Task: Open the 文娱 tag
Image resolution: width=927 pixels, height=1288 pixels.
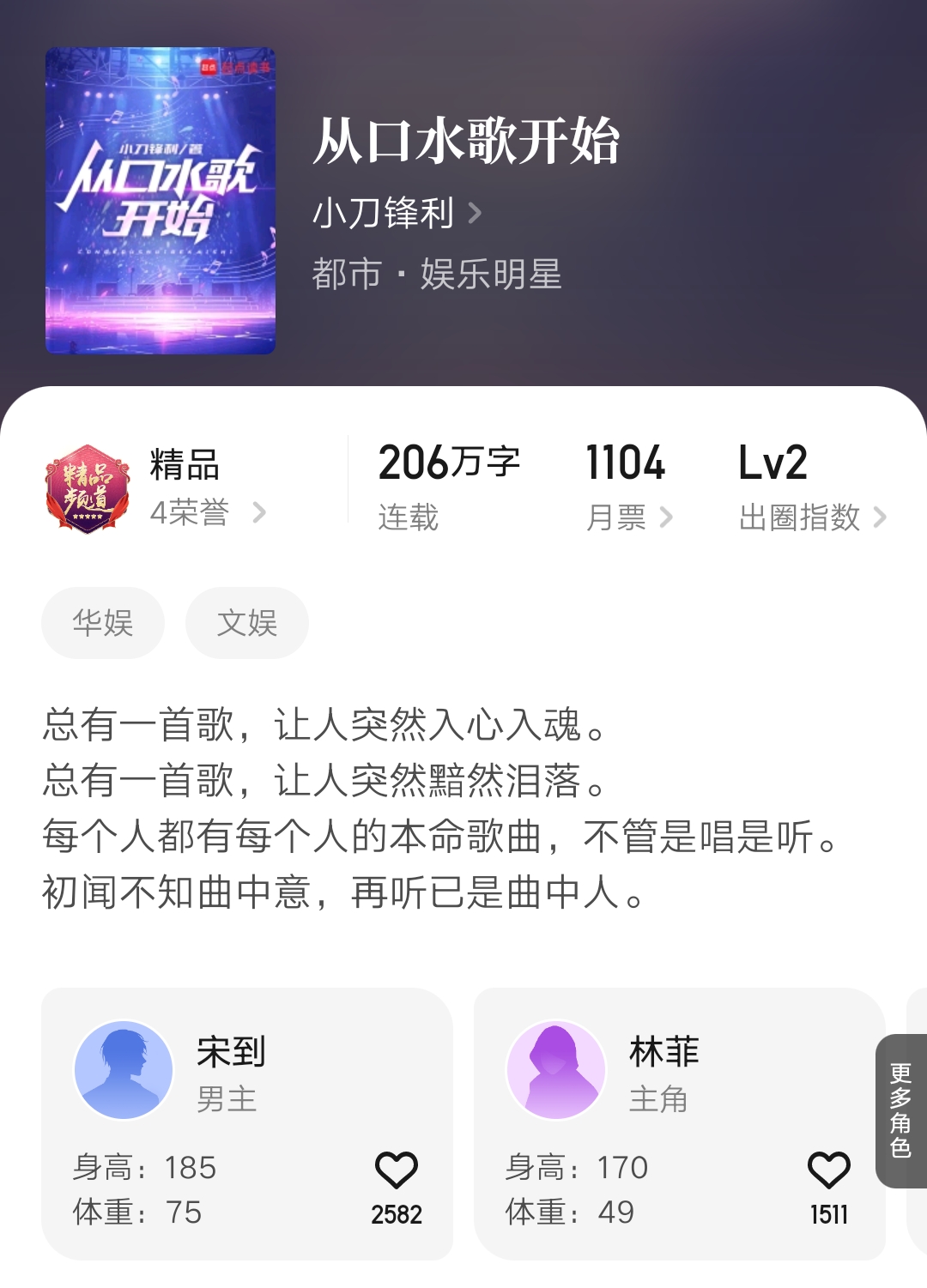Action: click(246, 623)
